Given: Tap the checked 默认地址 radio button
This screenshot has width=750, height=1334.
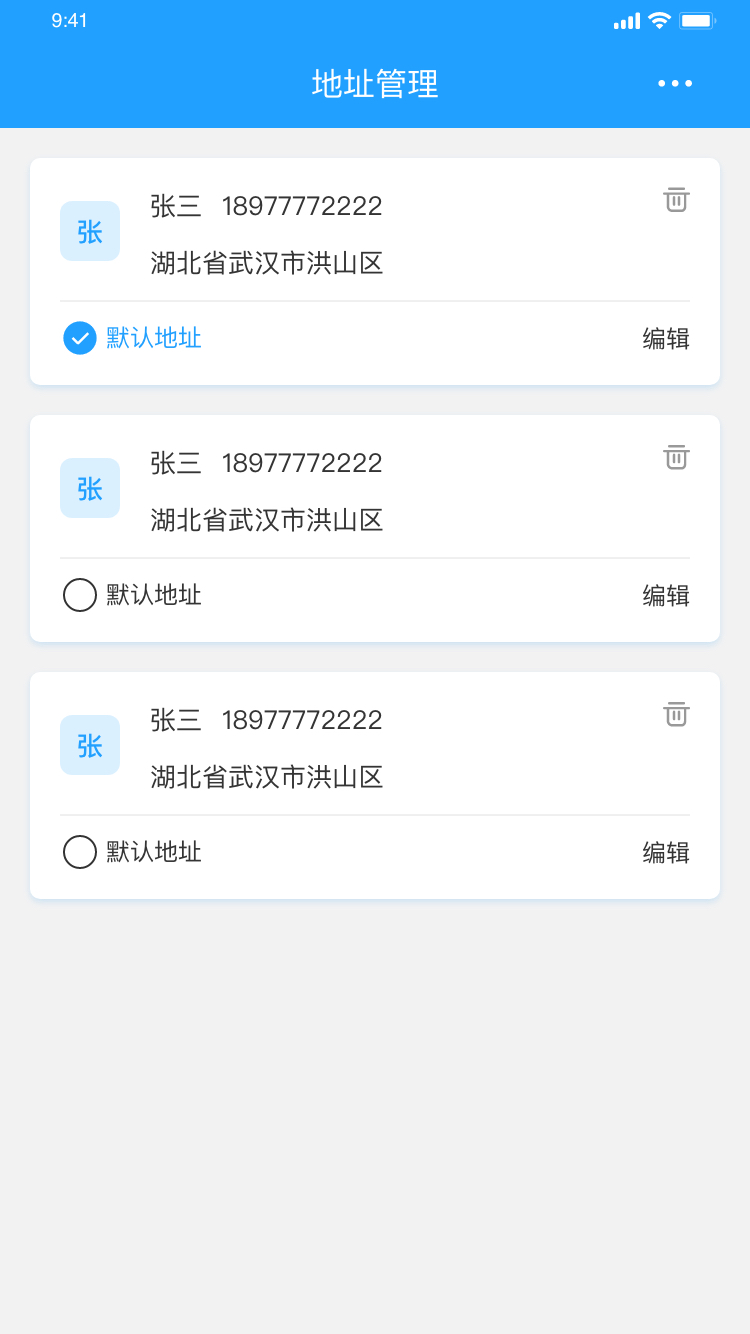Looking at the screenshot, I should coord(80,338).
